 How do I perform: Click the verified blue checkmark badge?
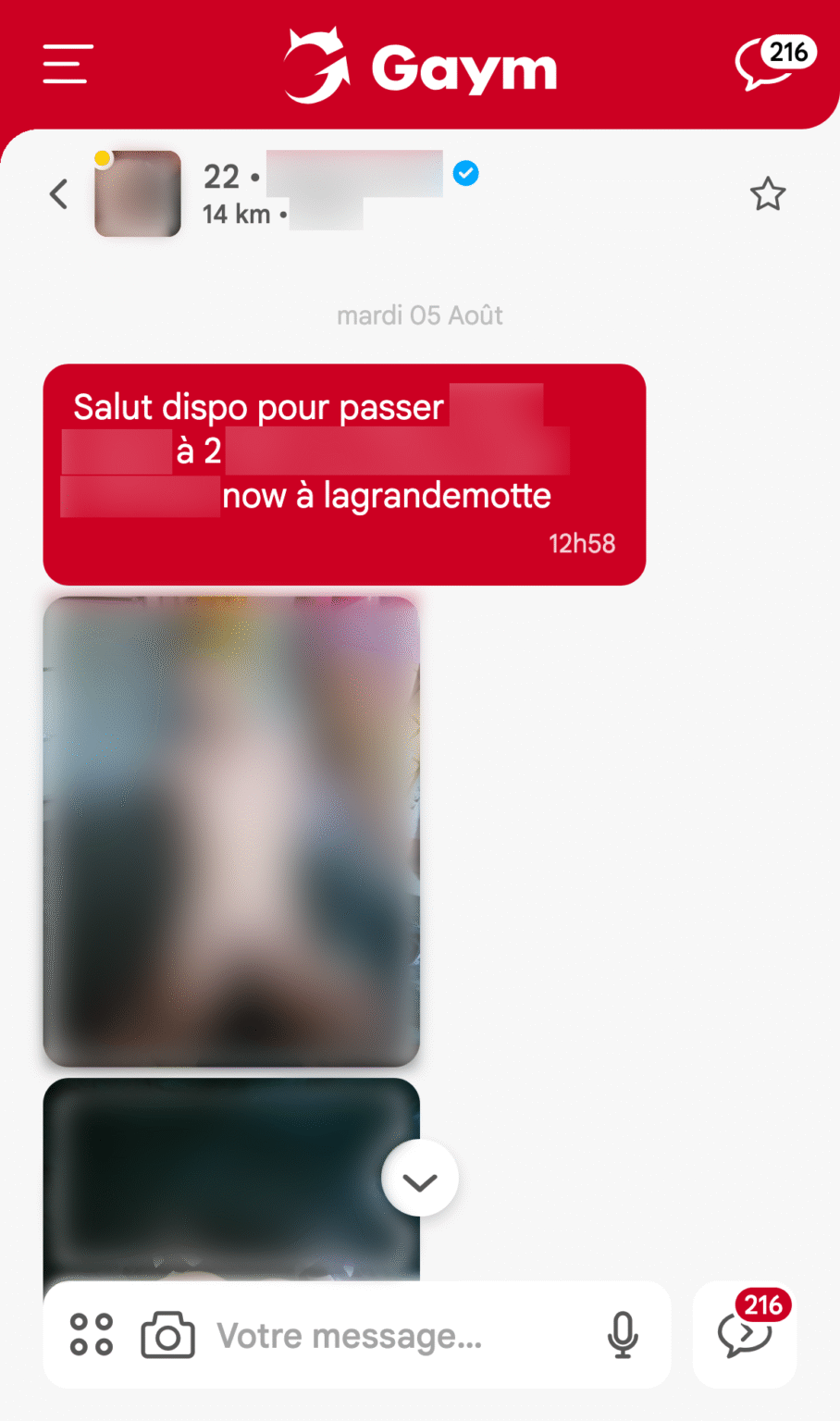coord(466,174)
